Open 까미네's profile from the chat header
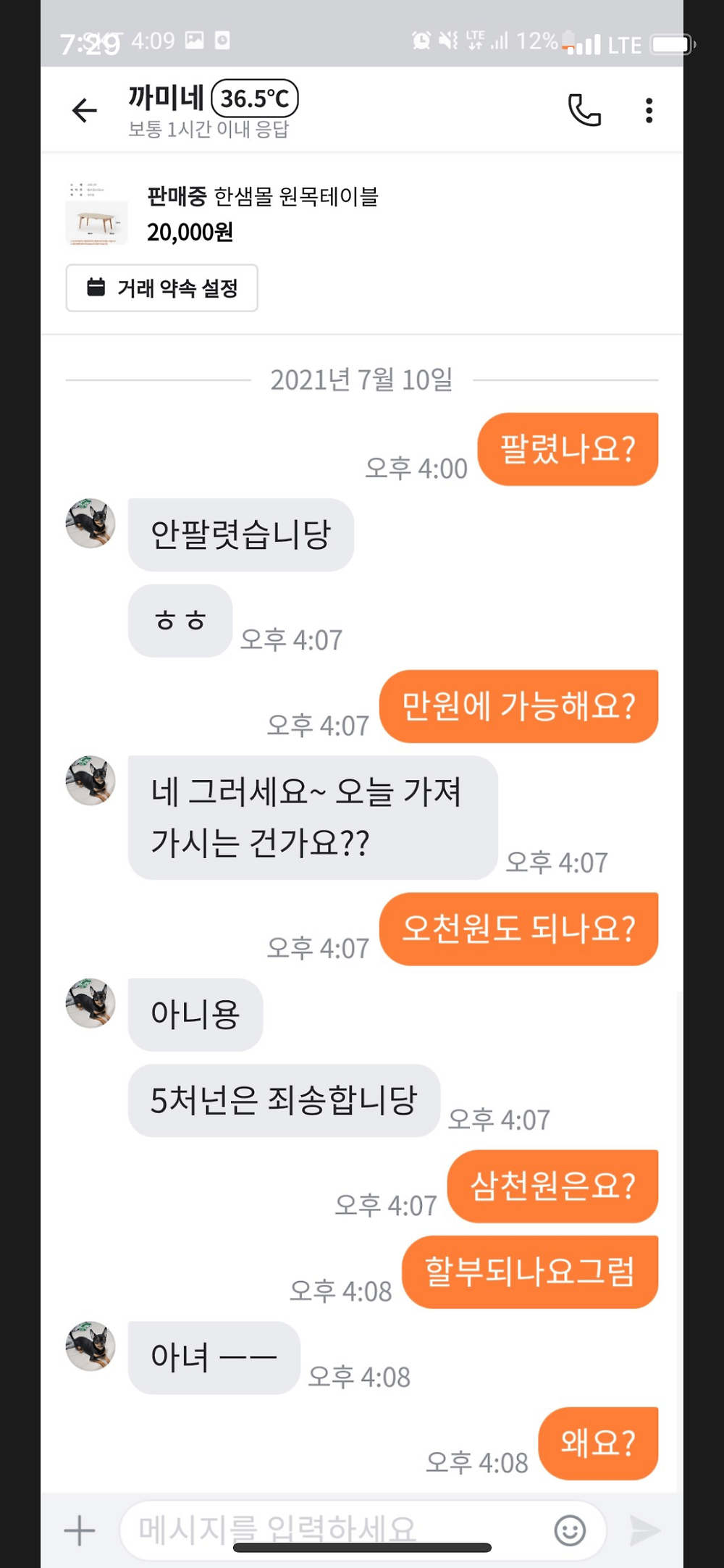724x1568 pixels. pyautogui.click(x=166, y=98)
